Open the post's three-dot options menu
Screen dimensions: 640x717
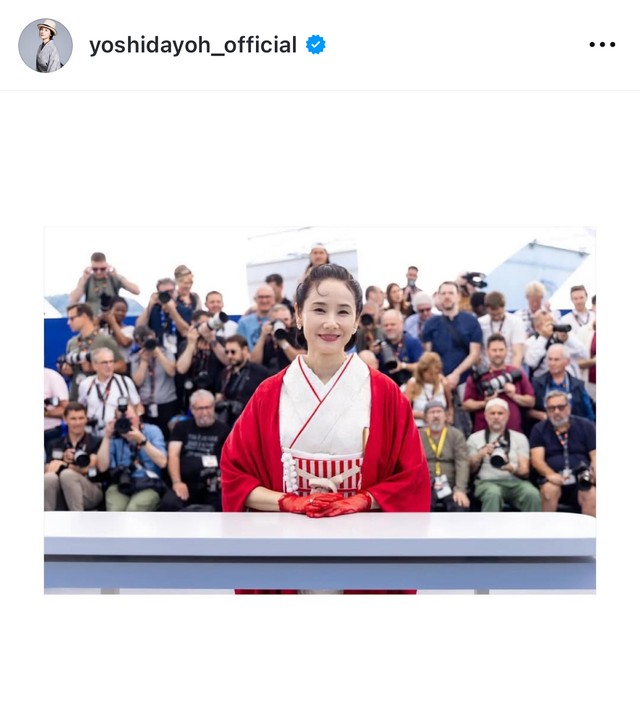(602, 45)
